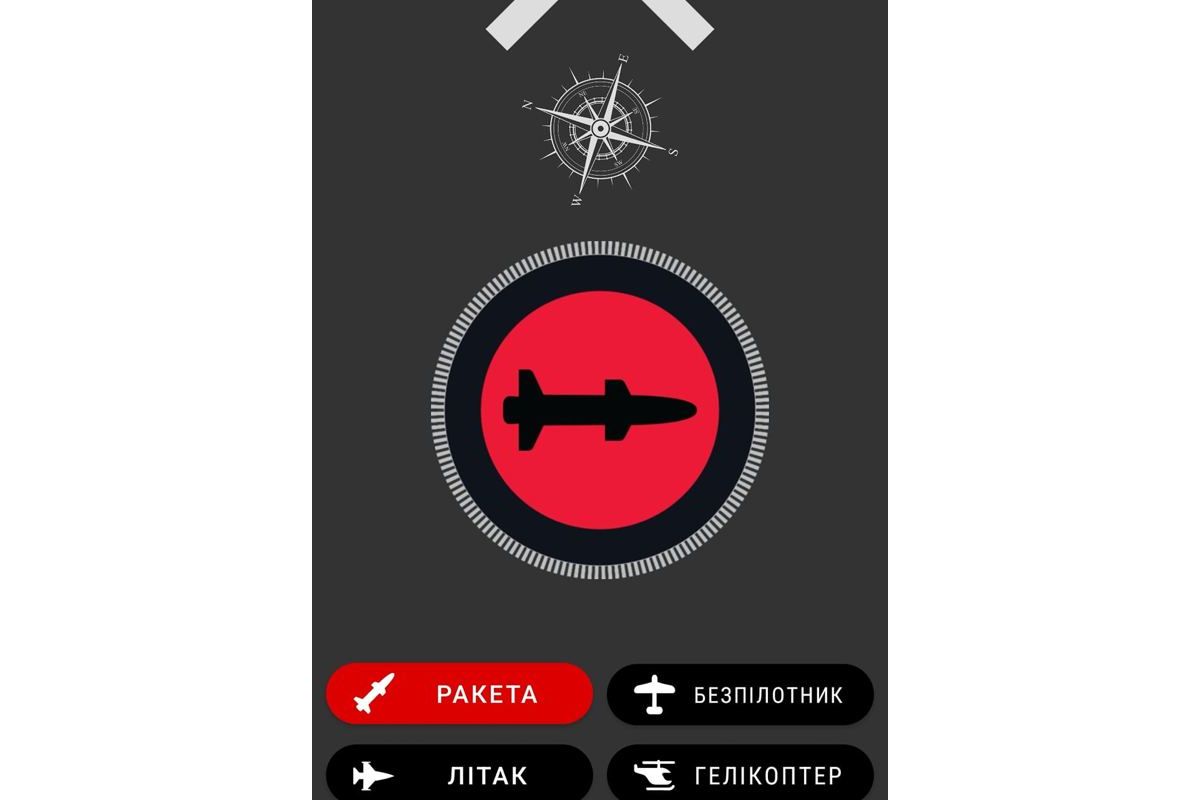The height and width of the screenshot is (800, 1200).
Task: Pick the Гелікоптер target type
Action: [740, 775]
